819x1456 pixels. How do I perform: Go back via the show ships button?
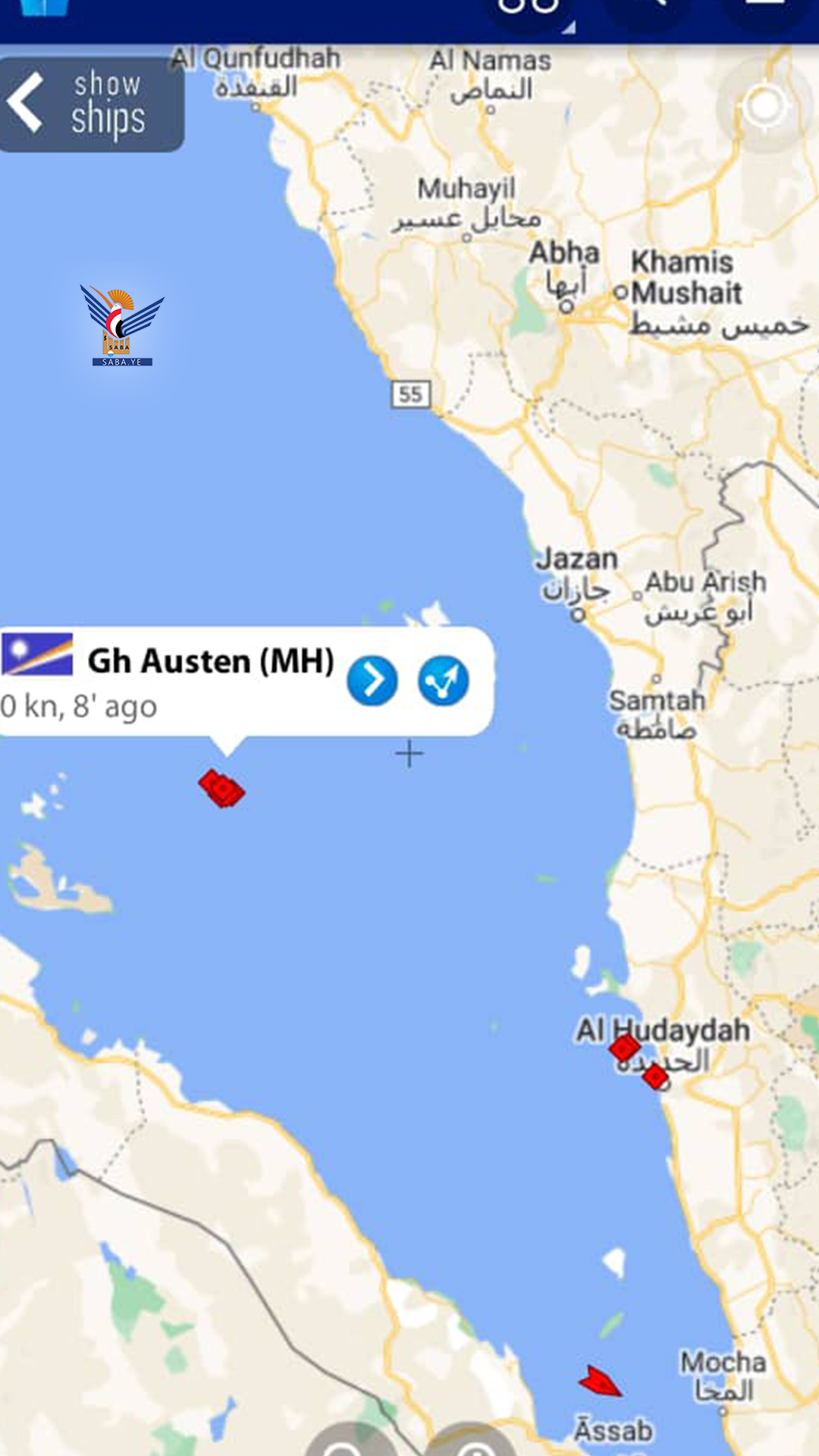(x=91, y=105)
